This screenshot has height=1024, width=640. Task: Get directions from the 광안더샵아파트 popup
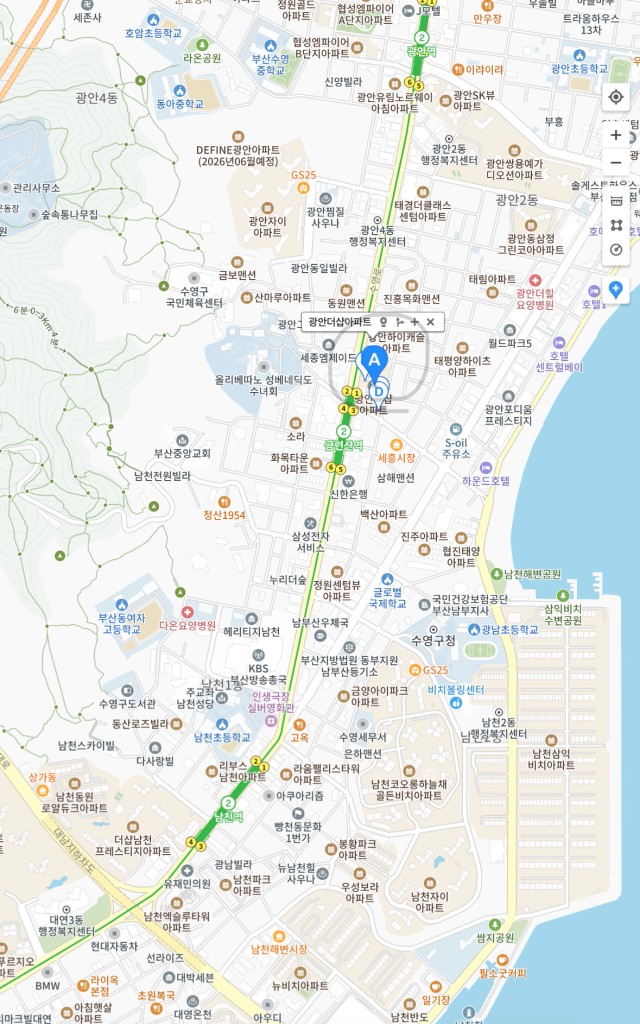(399, 321)
